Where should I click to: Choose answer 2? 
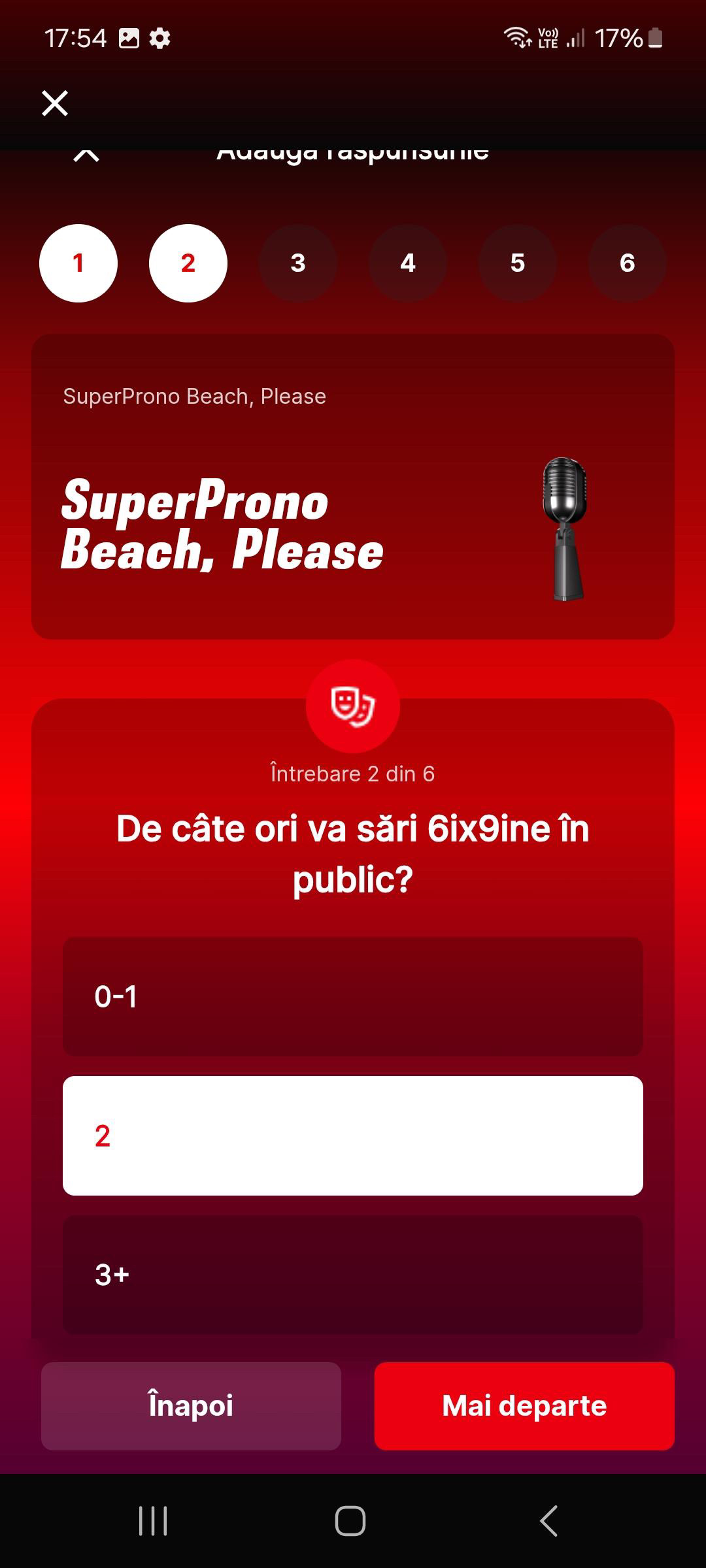pos(353,1135)
